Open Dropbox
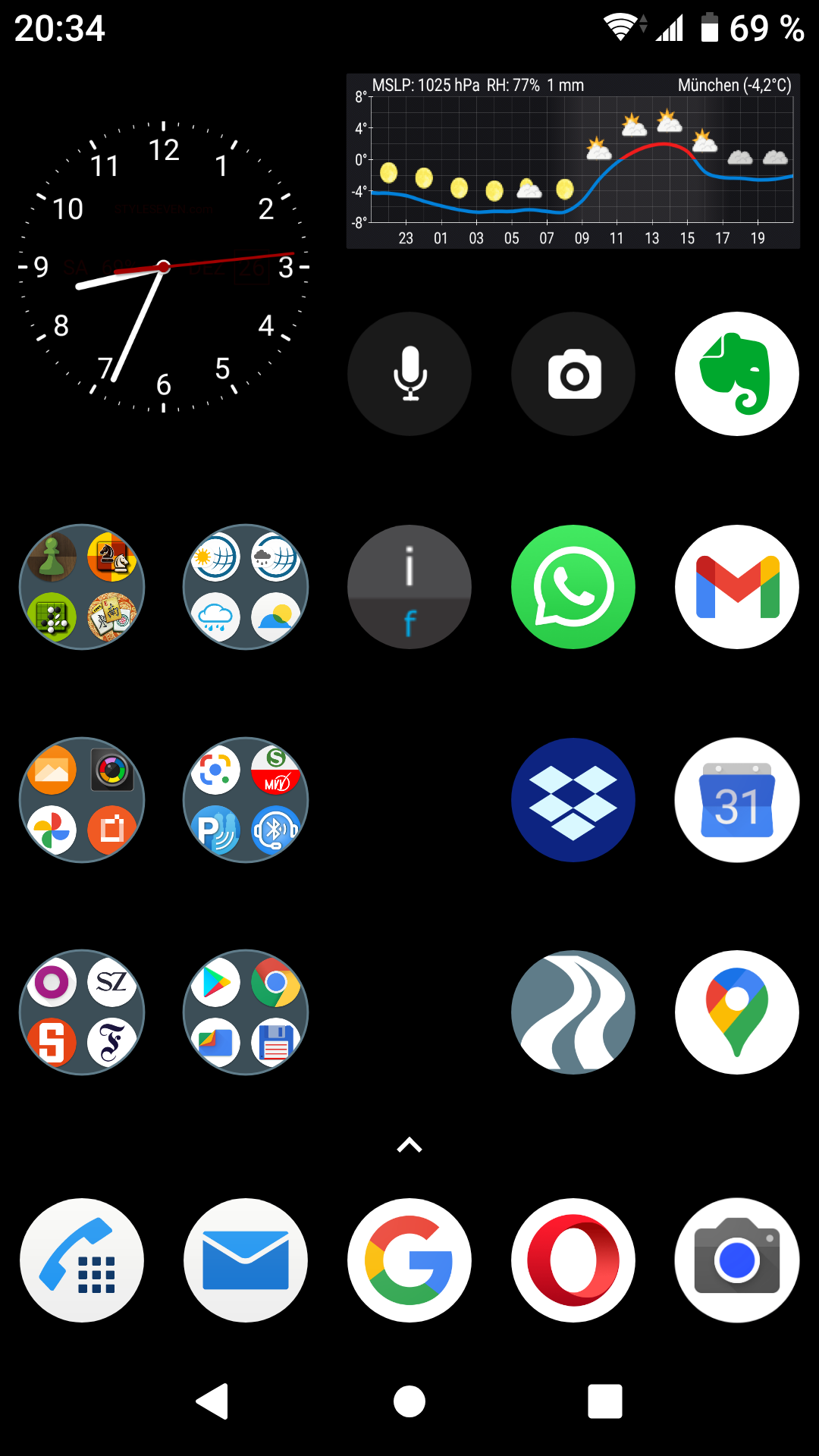Screen dimensions: 819x1456 (x=573, y=800)
